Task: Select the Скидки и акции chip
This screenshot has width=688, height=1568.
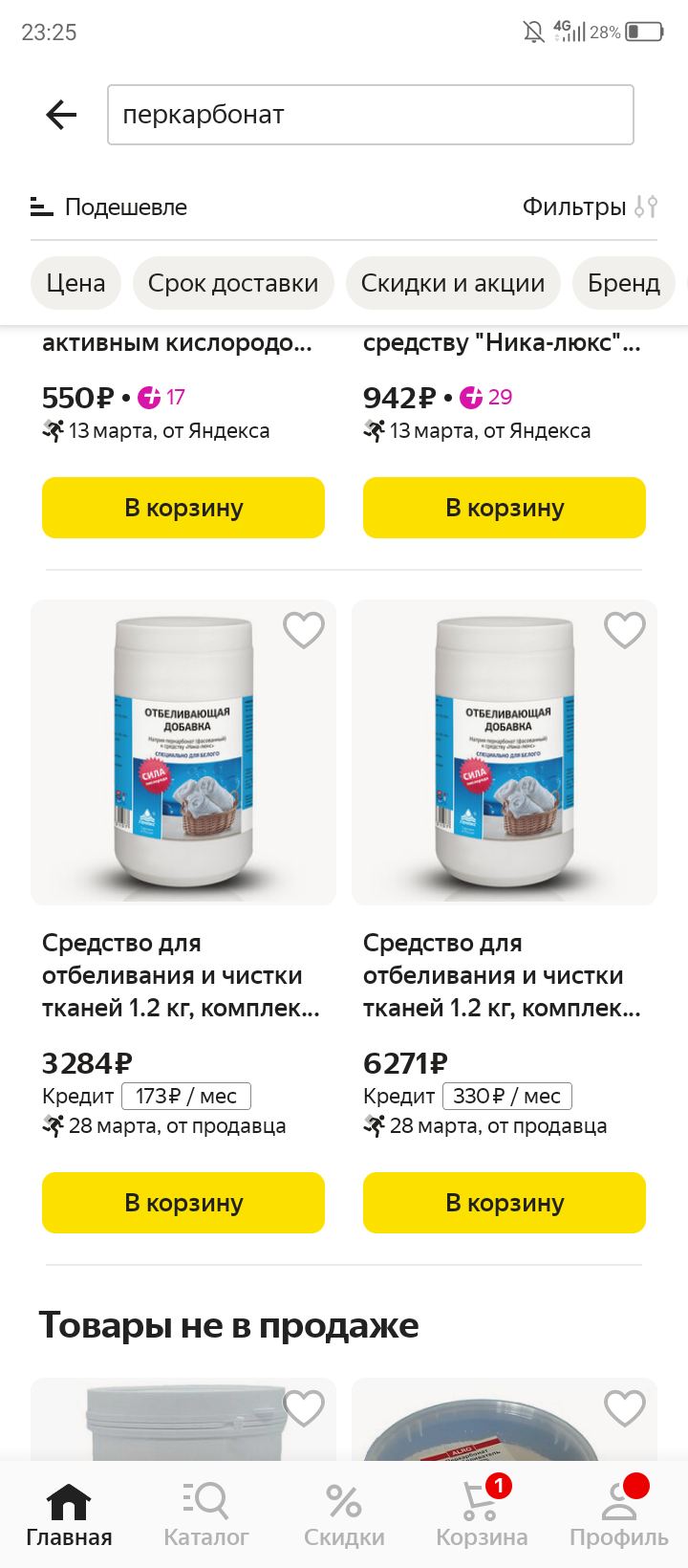Action: (452, 283)
